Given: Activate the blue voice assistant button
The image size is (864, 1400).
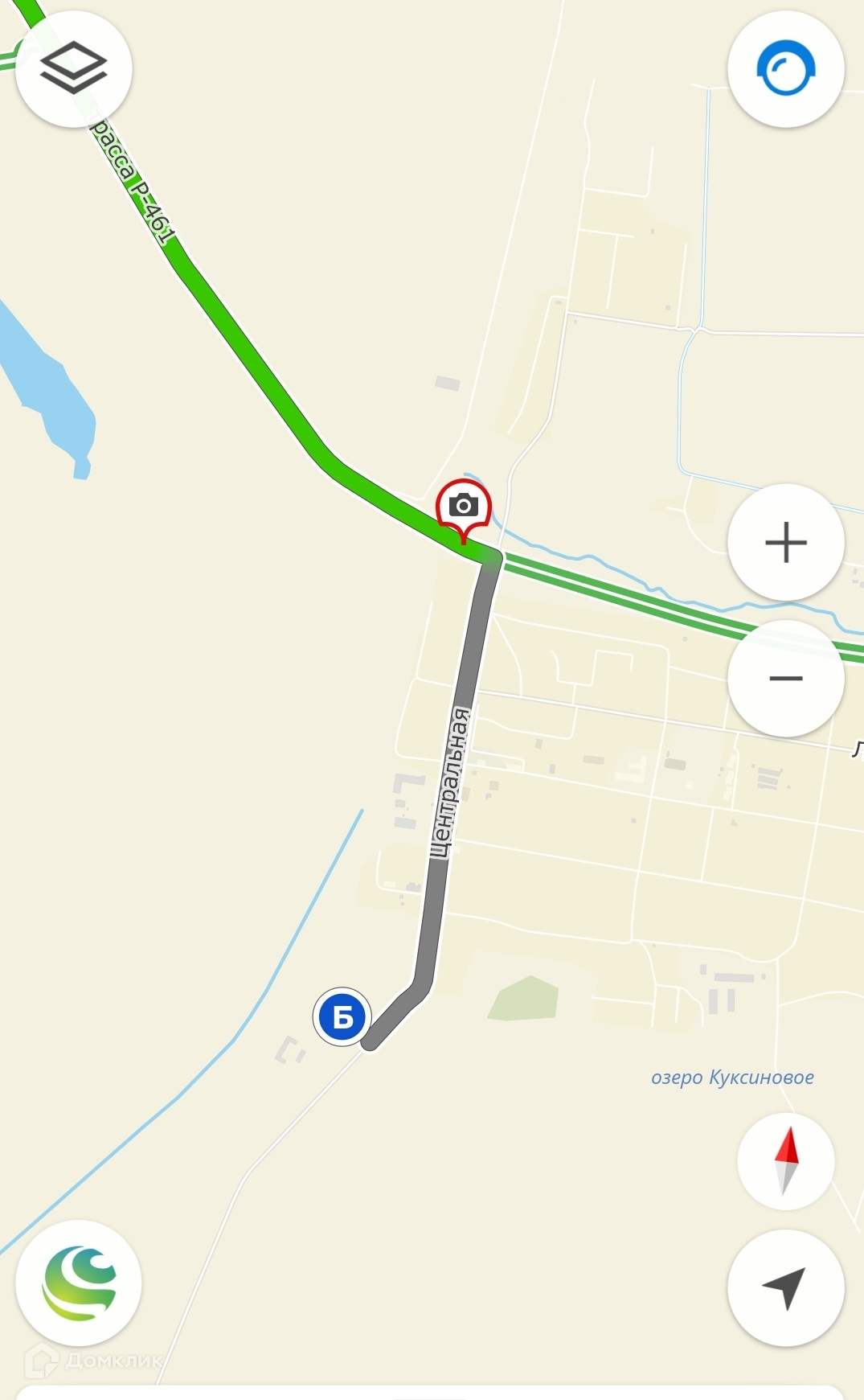Looking at the screenshot, I should [x=785, y=69].
